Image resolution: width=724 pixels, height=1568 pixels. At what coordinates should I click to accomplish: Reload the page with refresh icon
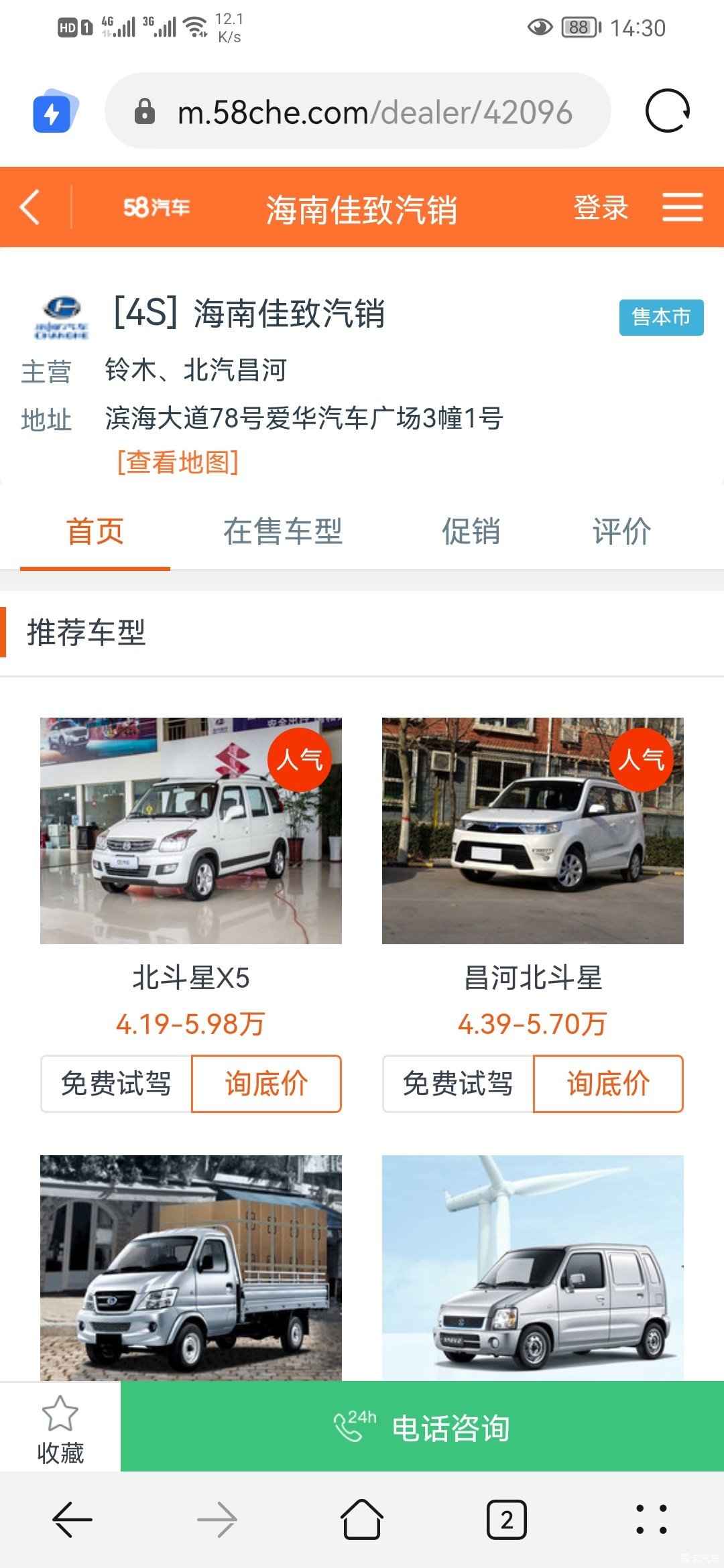pos(667,111)
